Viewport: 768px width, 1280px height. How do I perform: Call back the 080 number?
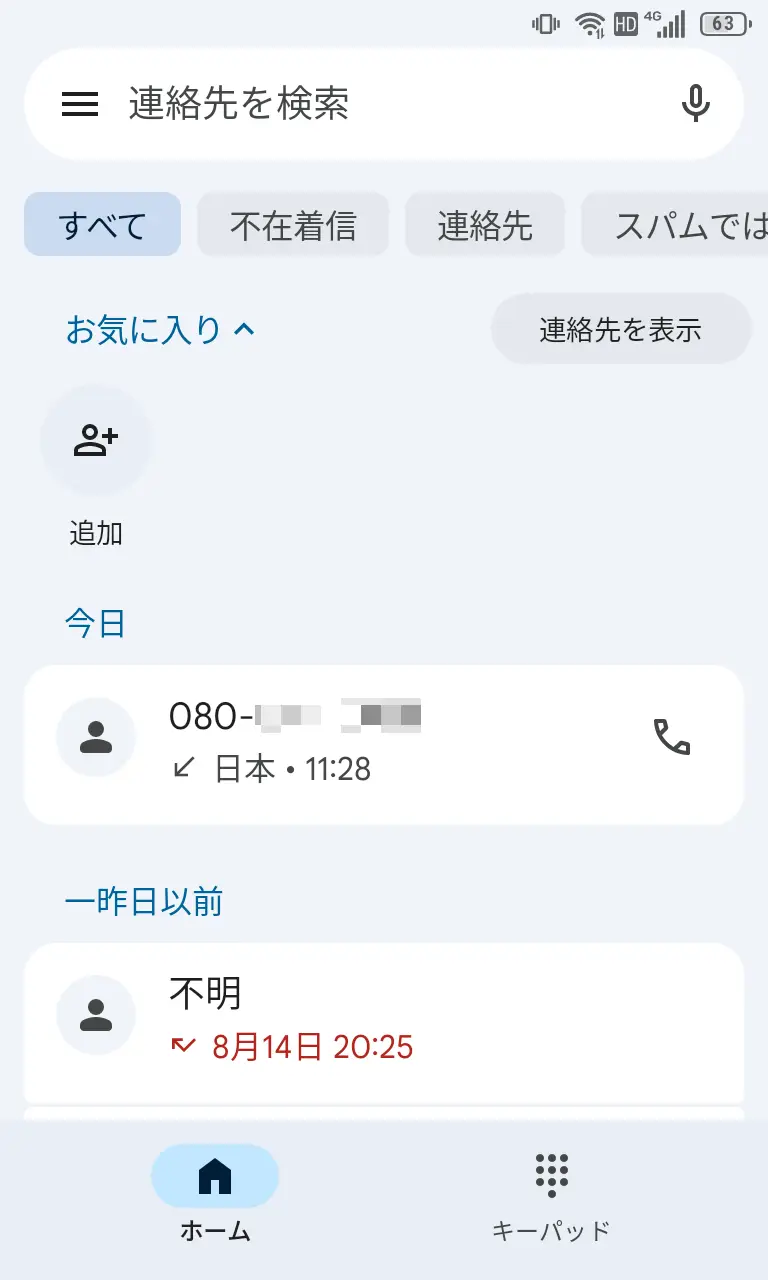(672, 738)
